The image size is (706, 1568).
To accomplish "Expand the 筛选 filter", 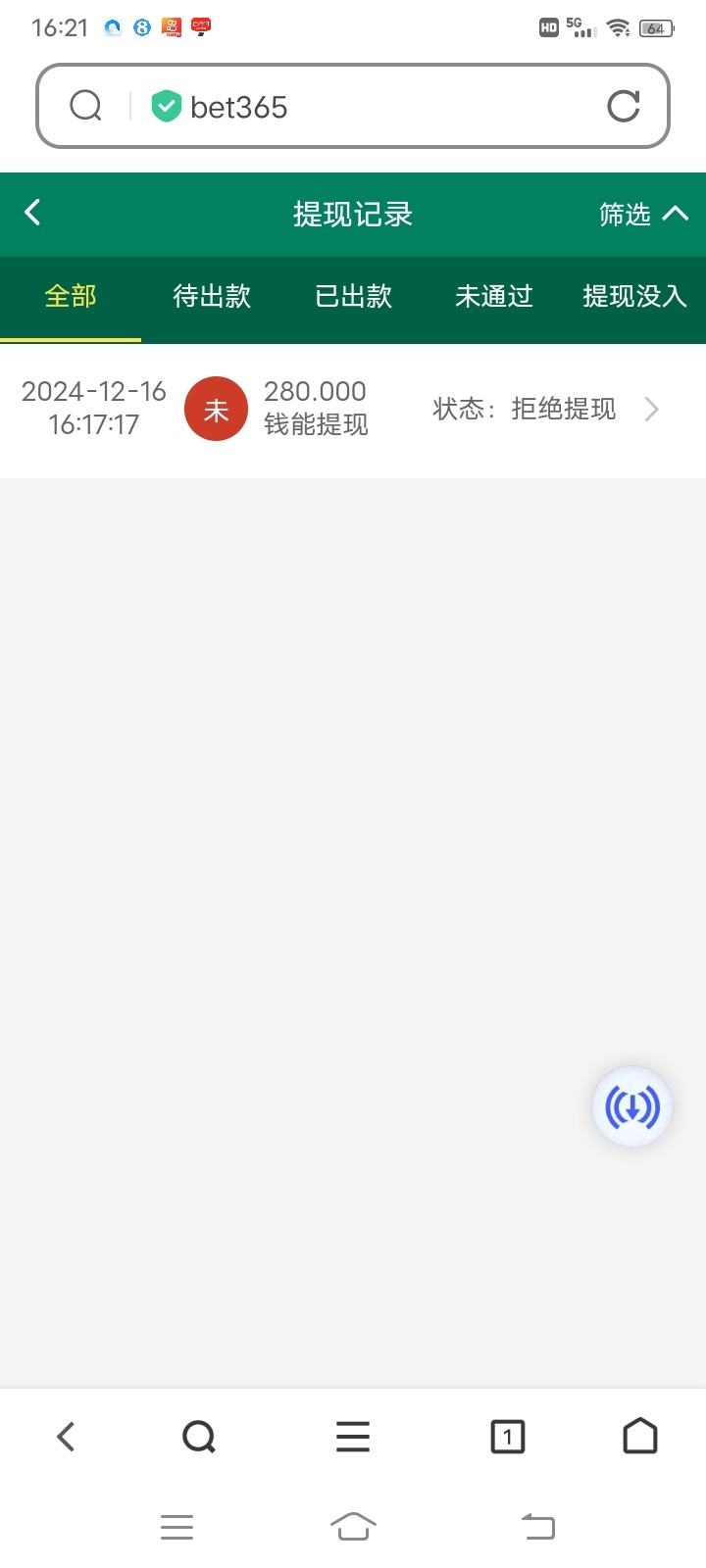I will pyautogui.click(x=643, y=214).
